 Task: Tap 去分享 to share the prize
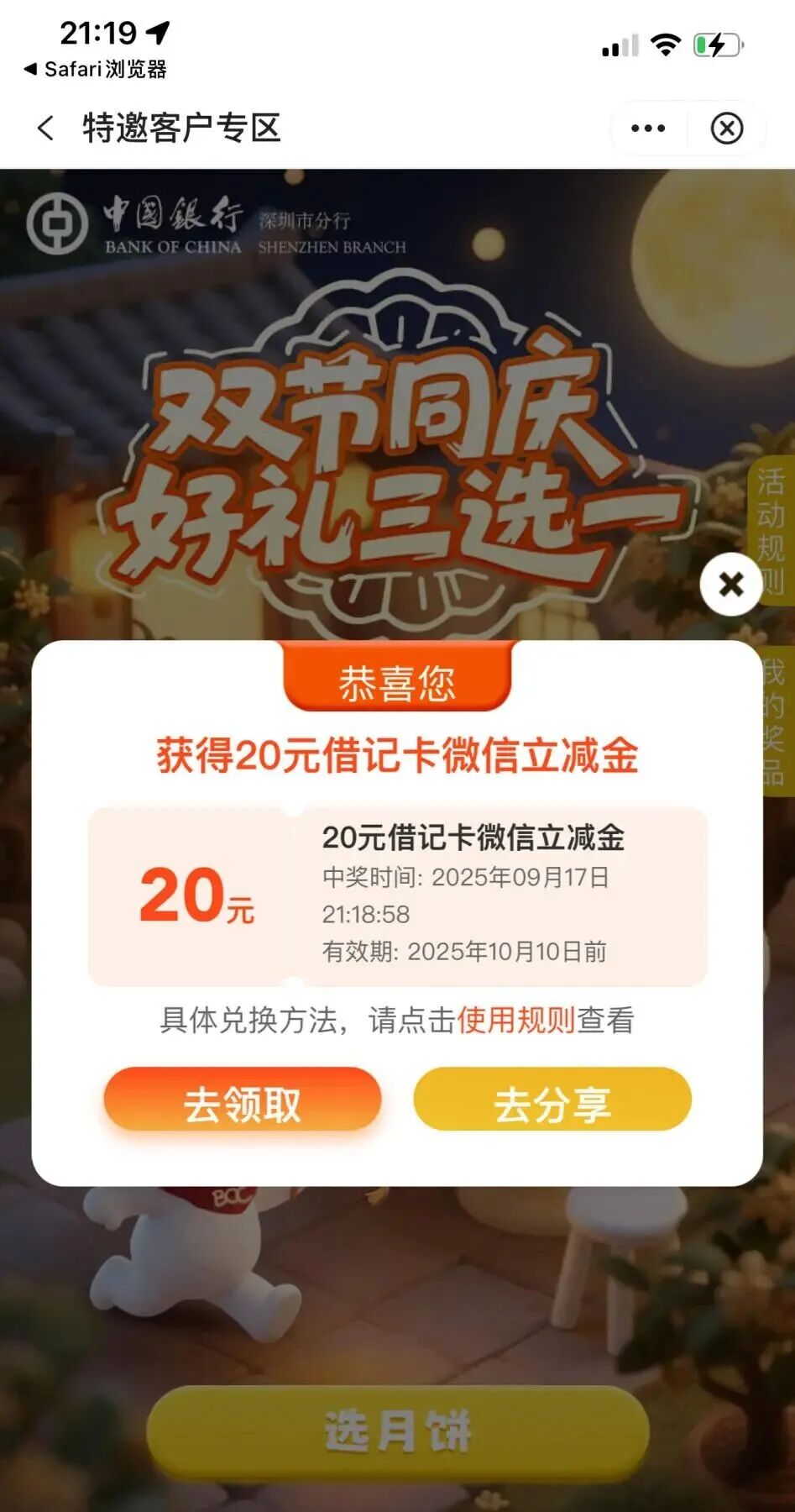point(552,1103)
